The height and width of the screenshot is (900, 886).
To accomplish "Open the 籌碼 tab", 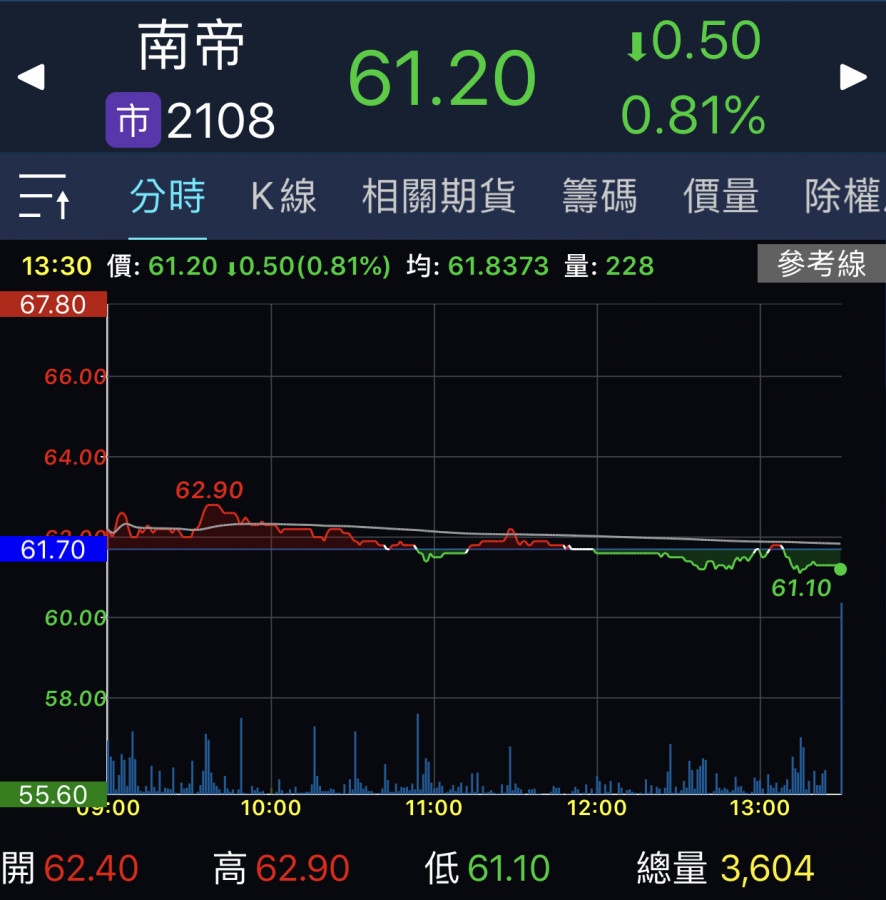I will 599,196.
